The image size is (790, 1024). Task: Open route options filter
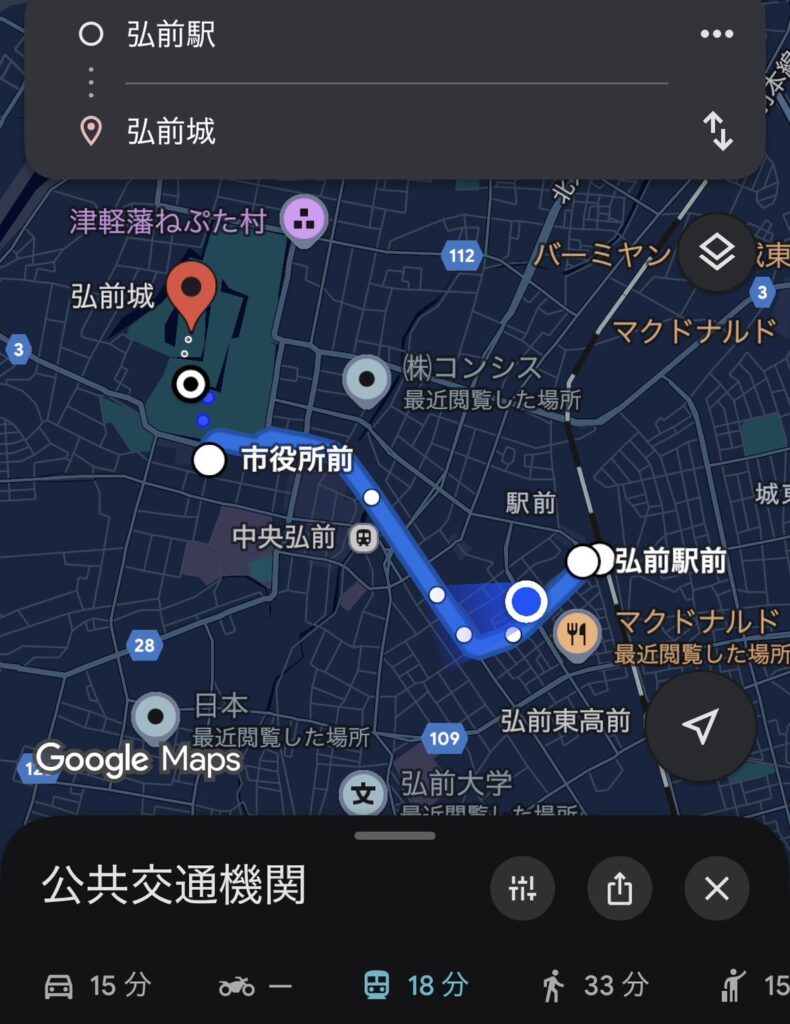522,888
